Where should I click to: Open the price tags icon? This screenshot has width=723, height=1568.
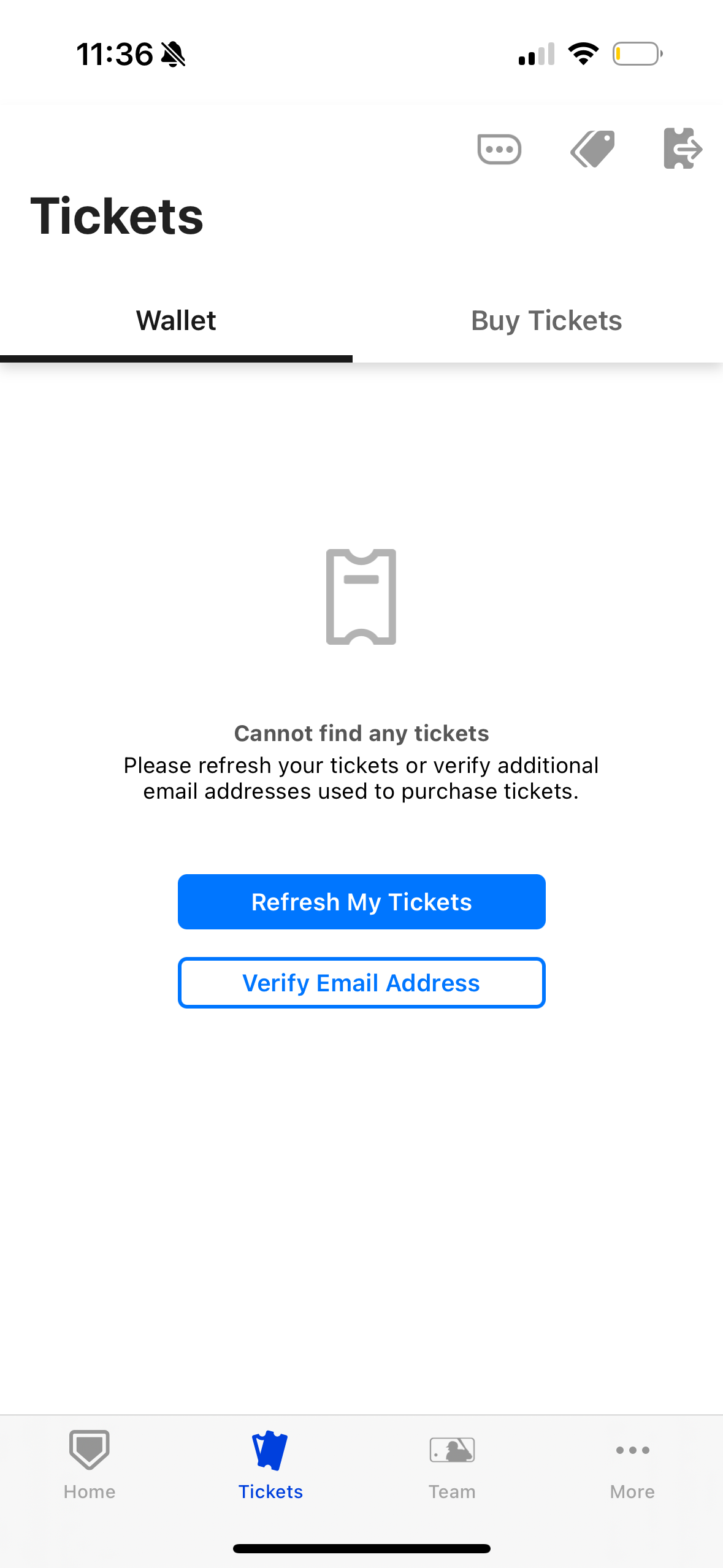[592, 149]
